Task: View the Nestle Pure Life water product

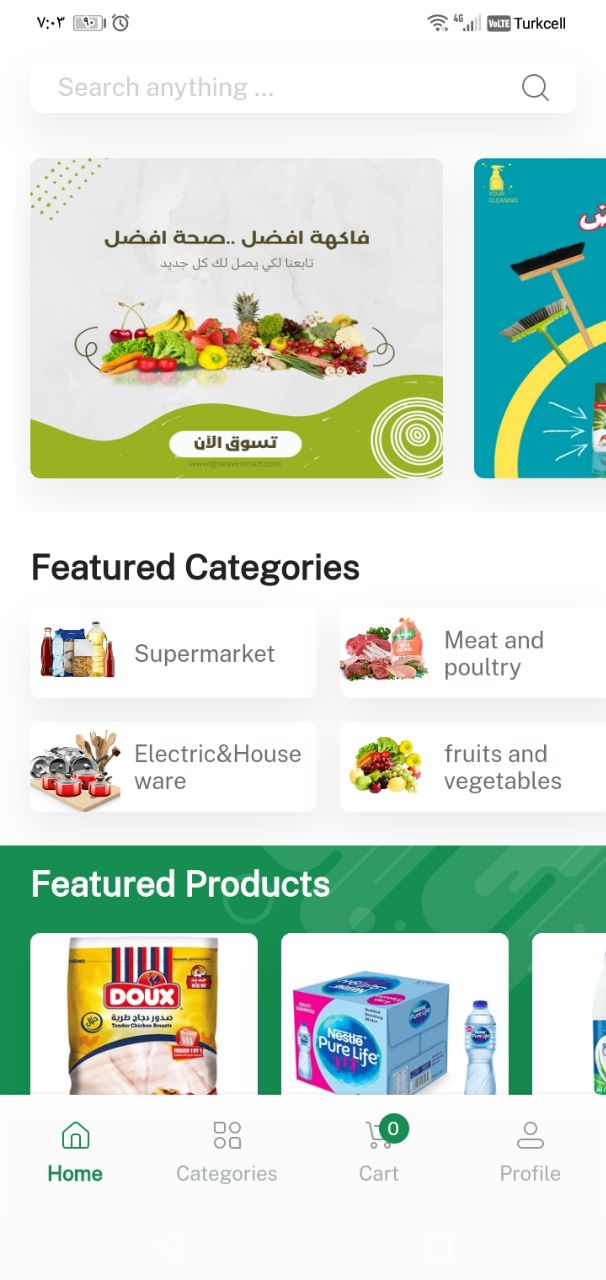Action: (x=395, y=1014)
